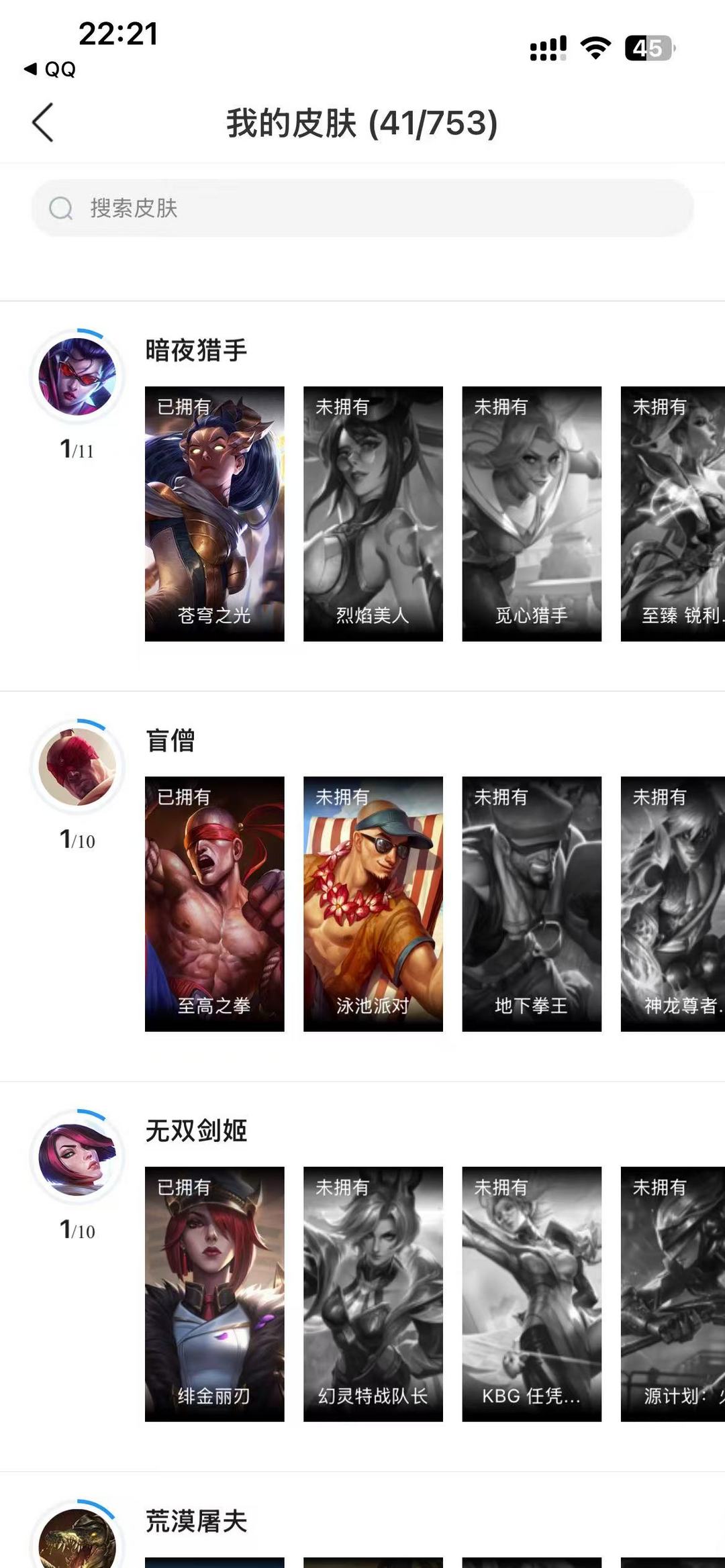View the 泳池派对 skin
The image size is (725, 1568).
[373, 903]
